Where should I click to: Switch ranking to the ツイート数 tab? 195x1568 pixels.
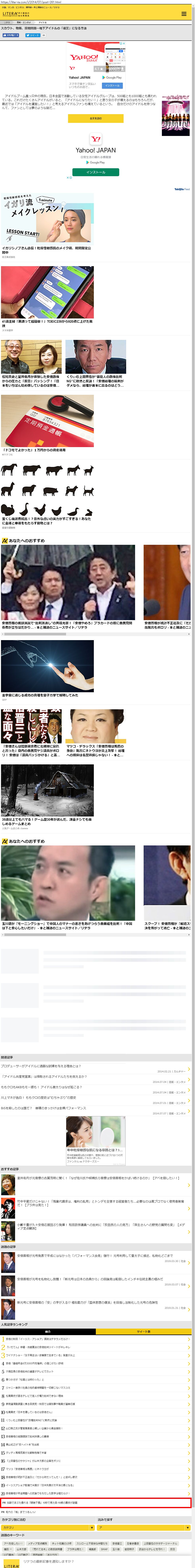coord(143,1331)
